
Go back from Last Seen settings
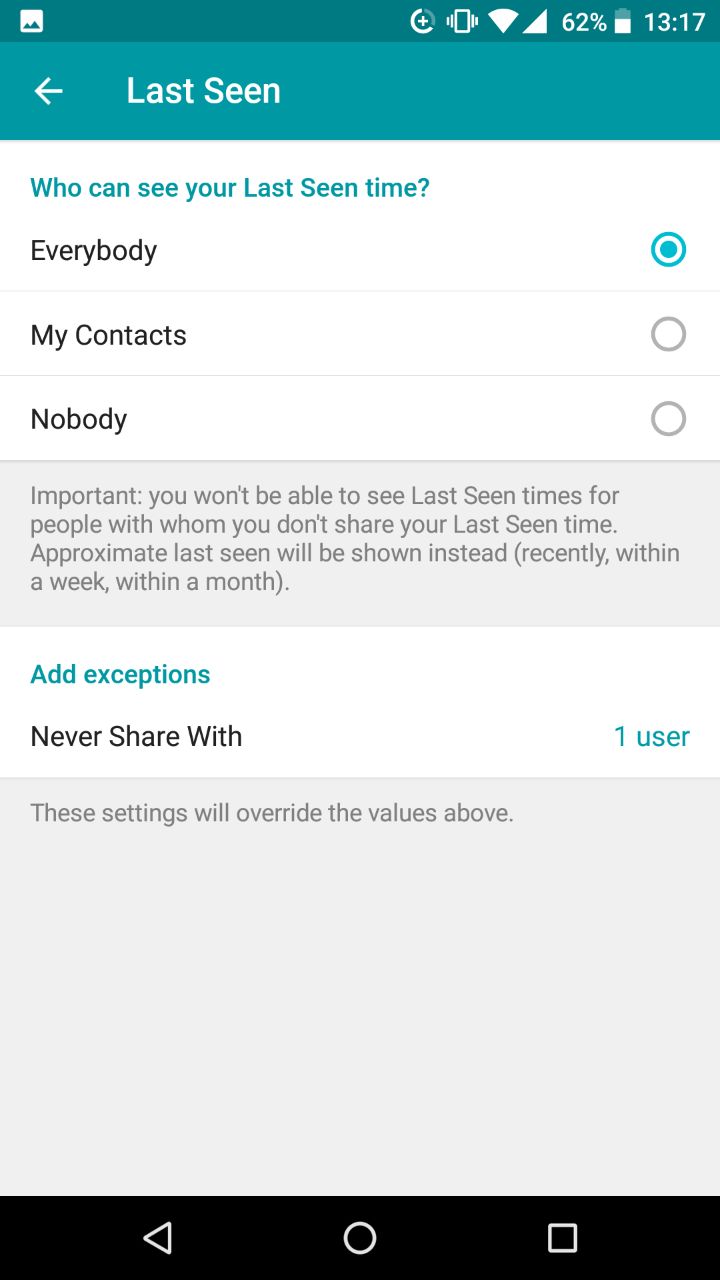[x=48, y=91]
